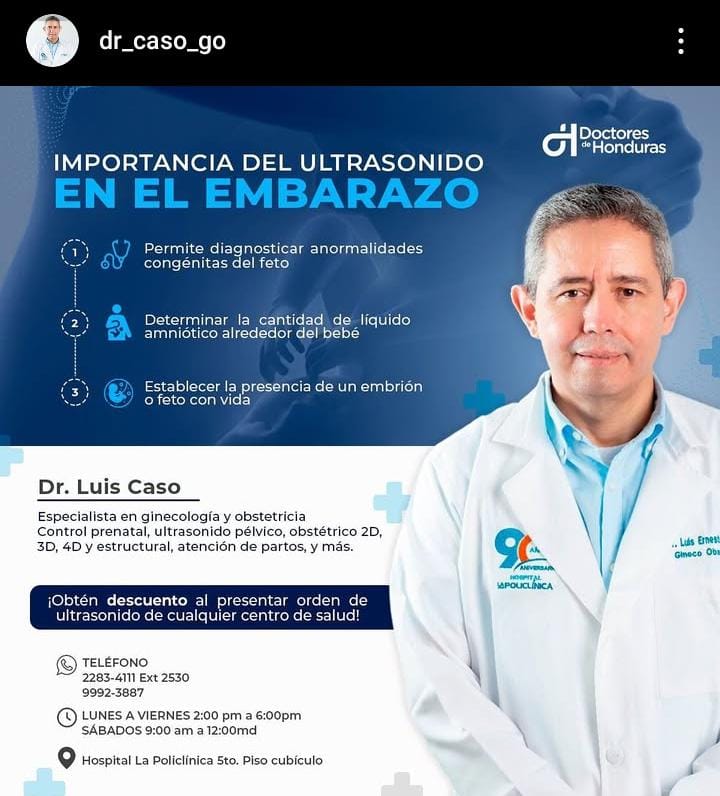This screenshot has height=796, width=720.
Task: Open the dr_caso_go username link
Action: (x=162, y=41)
